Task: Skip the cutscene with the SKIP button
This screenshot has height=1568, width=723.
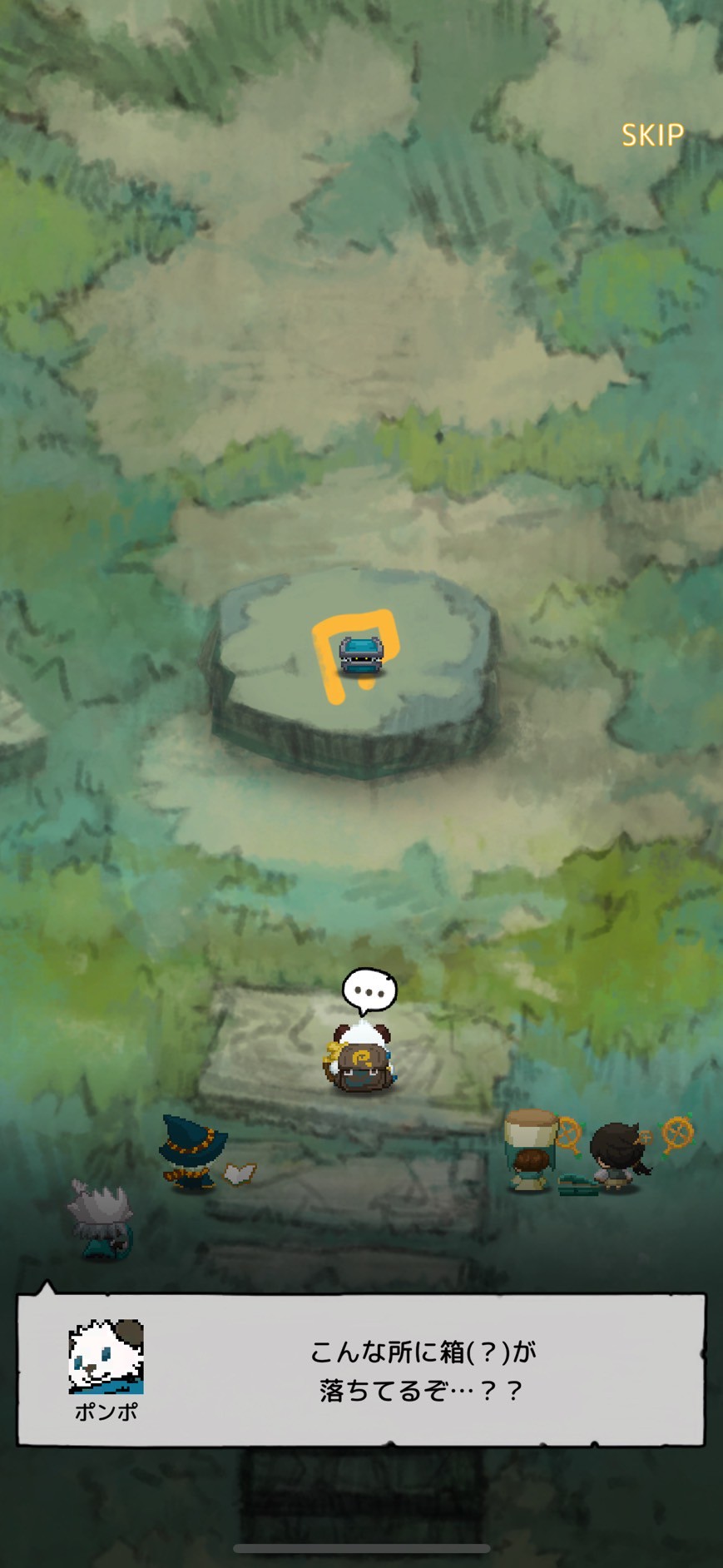Action: [x=652, y=135]
